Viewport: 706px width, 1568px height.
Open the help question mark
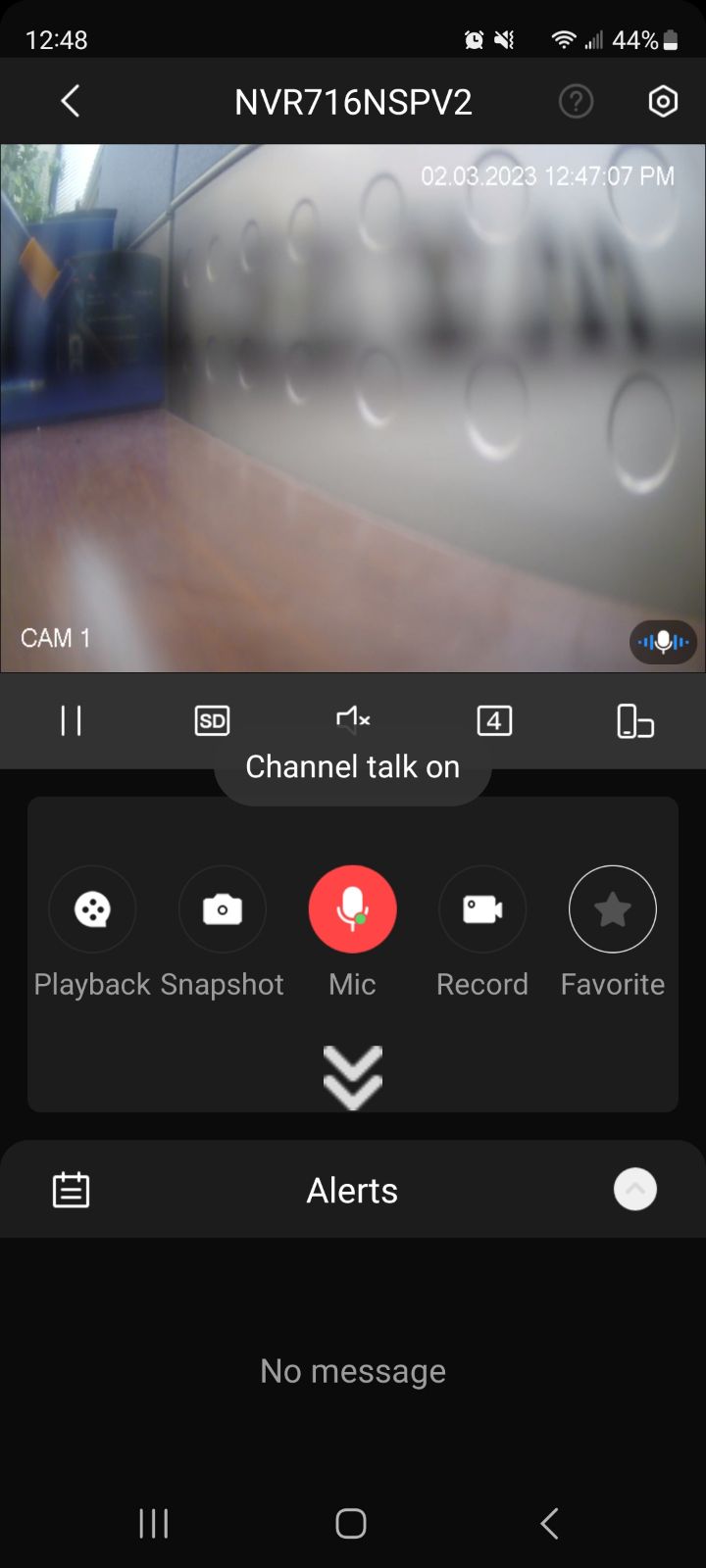point(577,100)
